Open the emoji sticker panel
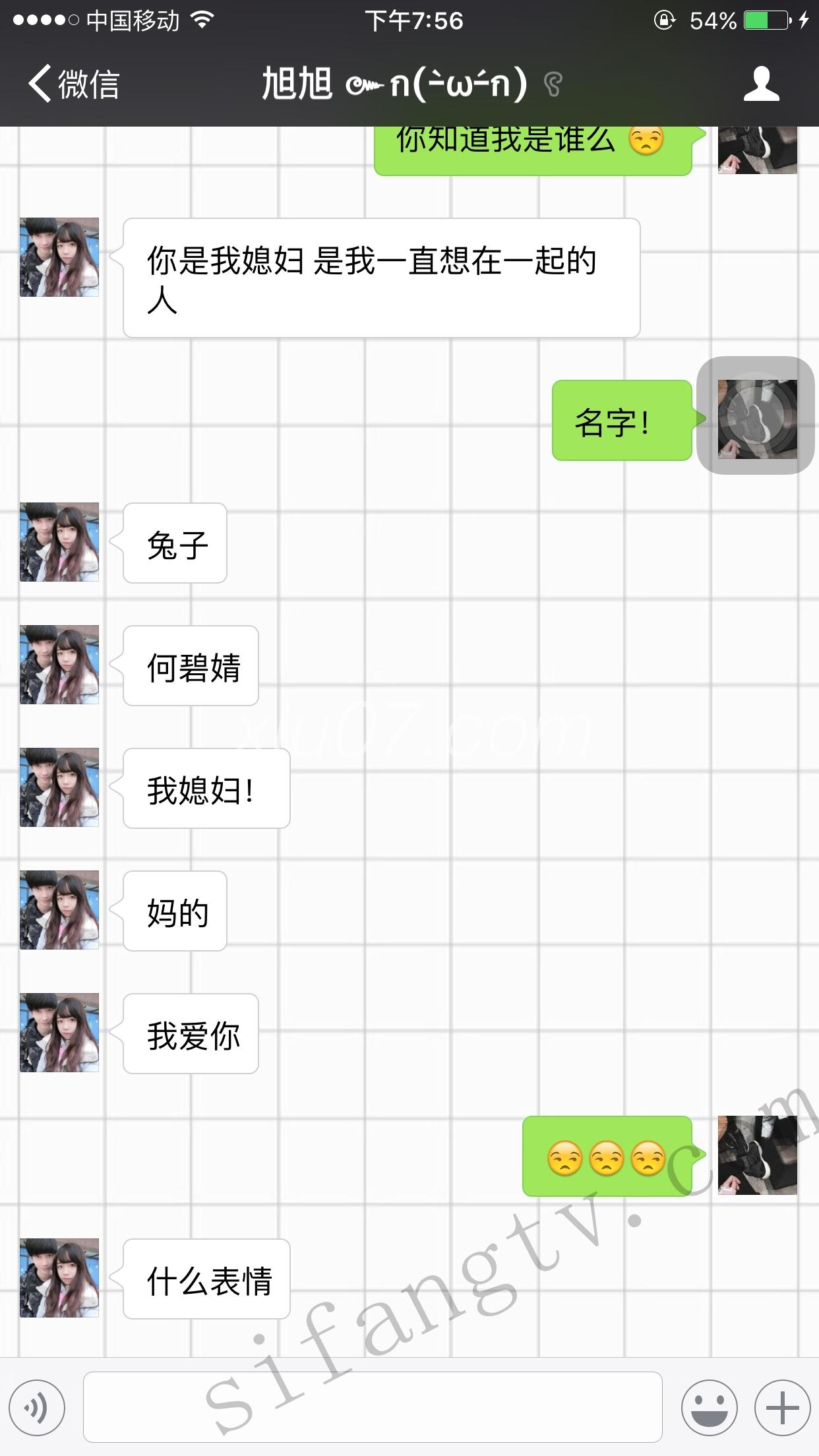819x1456 pixels. 709,1407
